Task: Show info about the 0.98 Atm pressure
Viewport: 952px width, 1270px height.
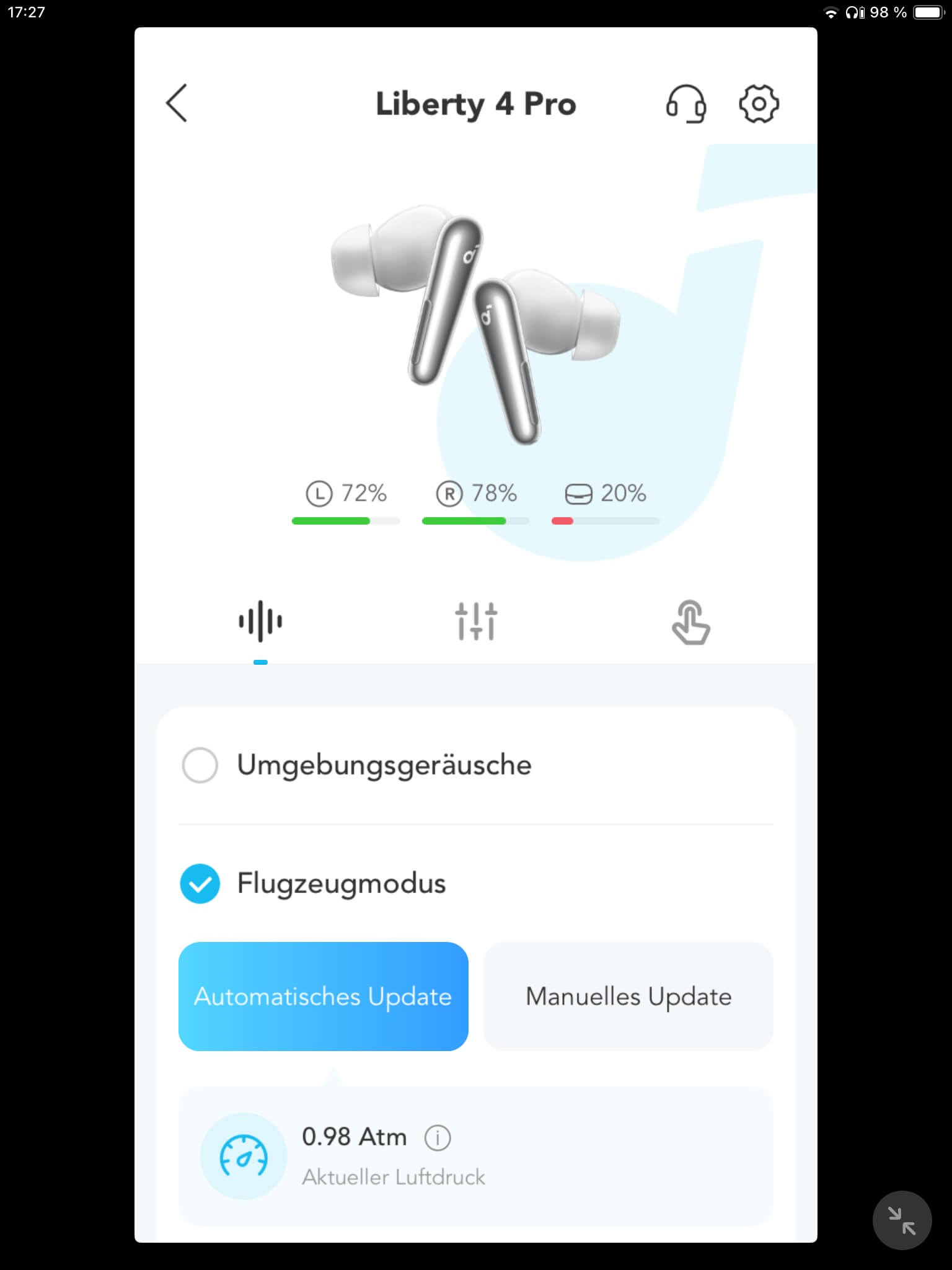Action: click(438, 1138)
